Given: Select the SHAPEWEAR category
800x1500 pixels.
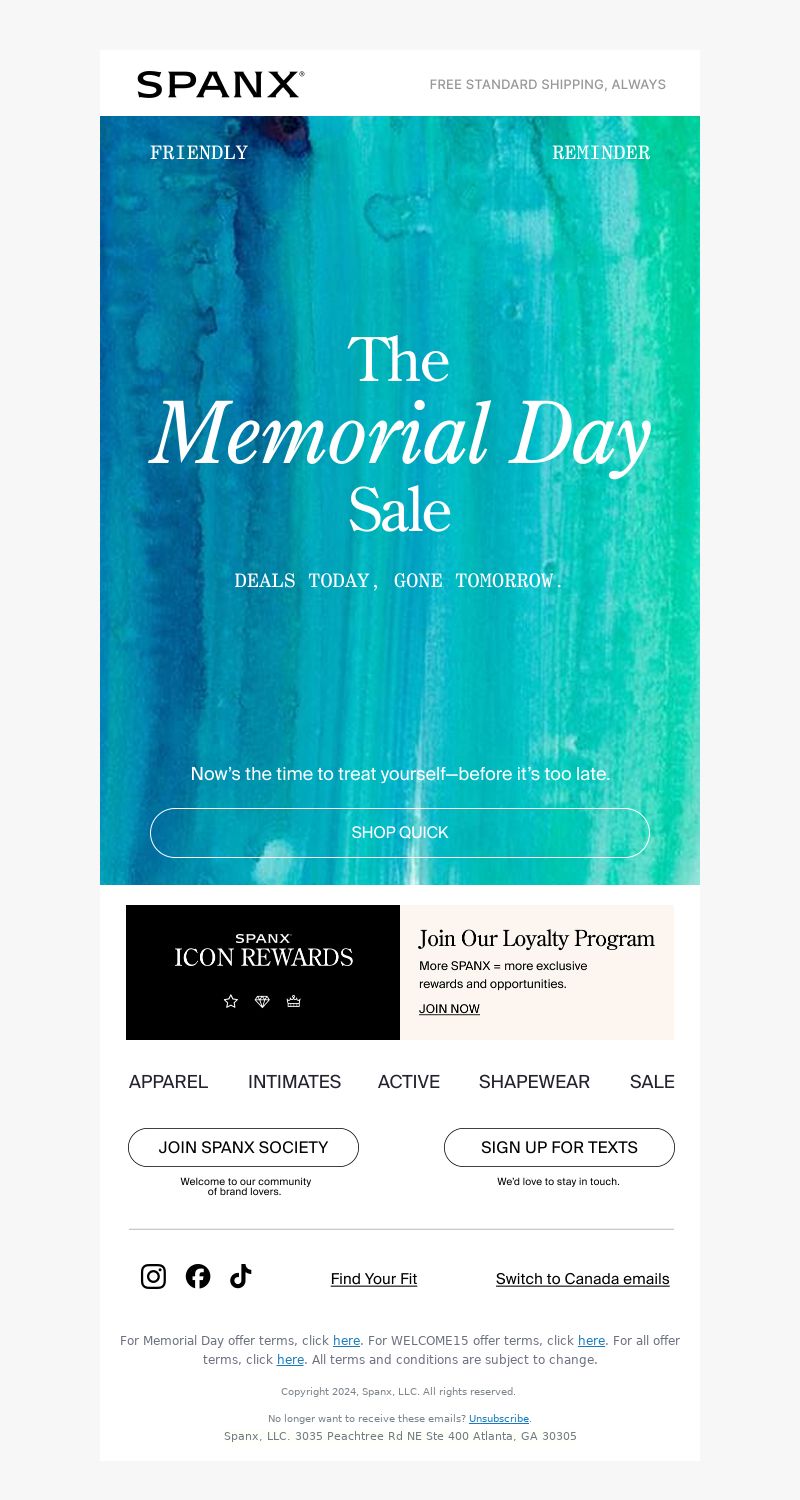Looking at the screenshot, I should [534, 1082].
